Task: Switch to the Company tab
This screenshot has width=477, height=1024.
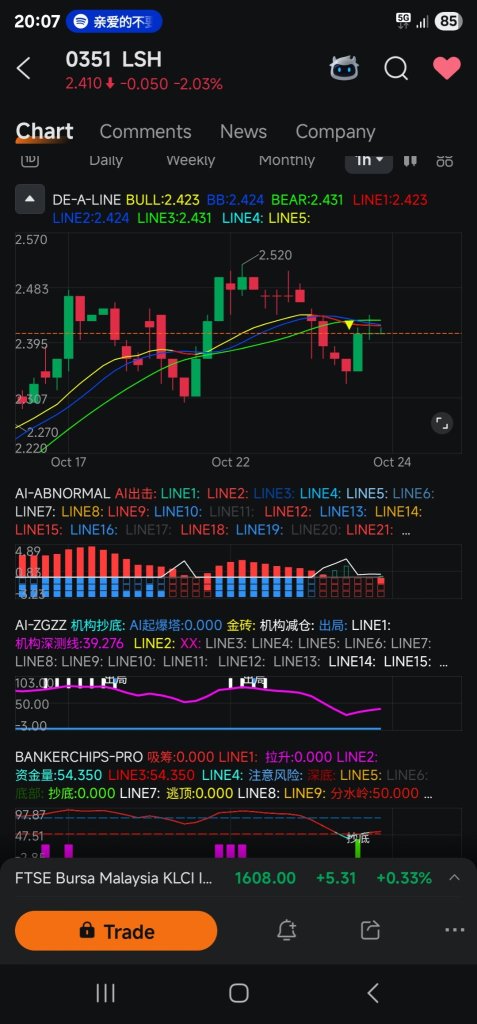Action: [x=335, y=131]
